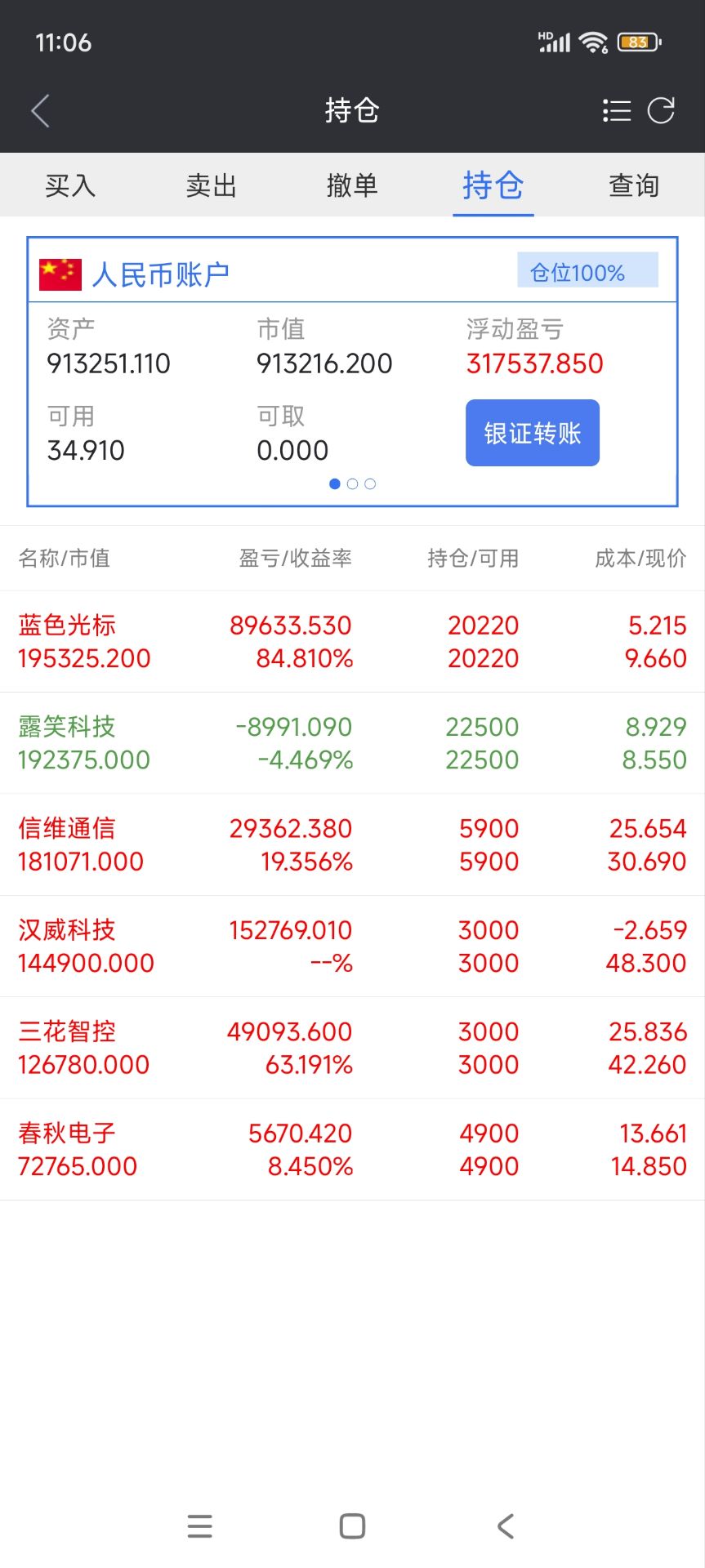Switch to the 买入 tab
Viewport: 705px width, 1568px height.
[70, 185]
